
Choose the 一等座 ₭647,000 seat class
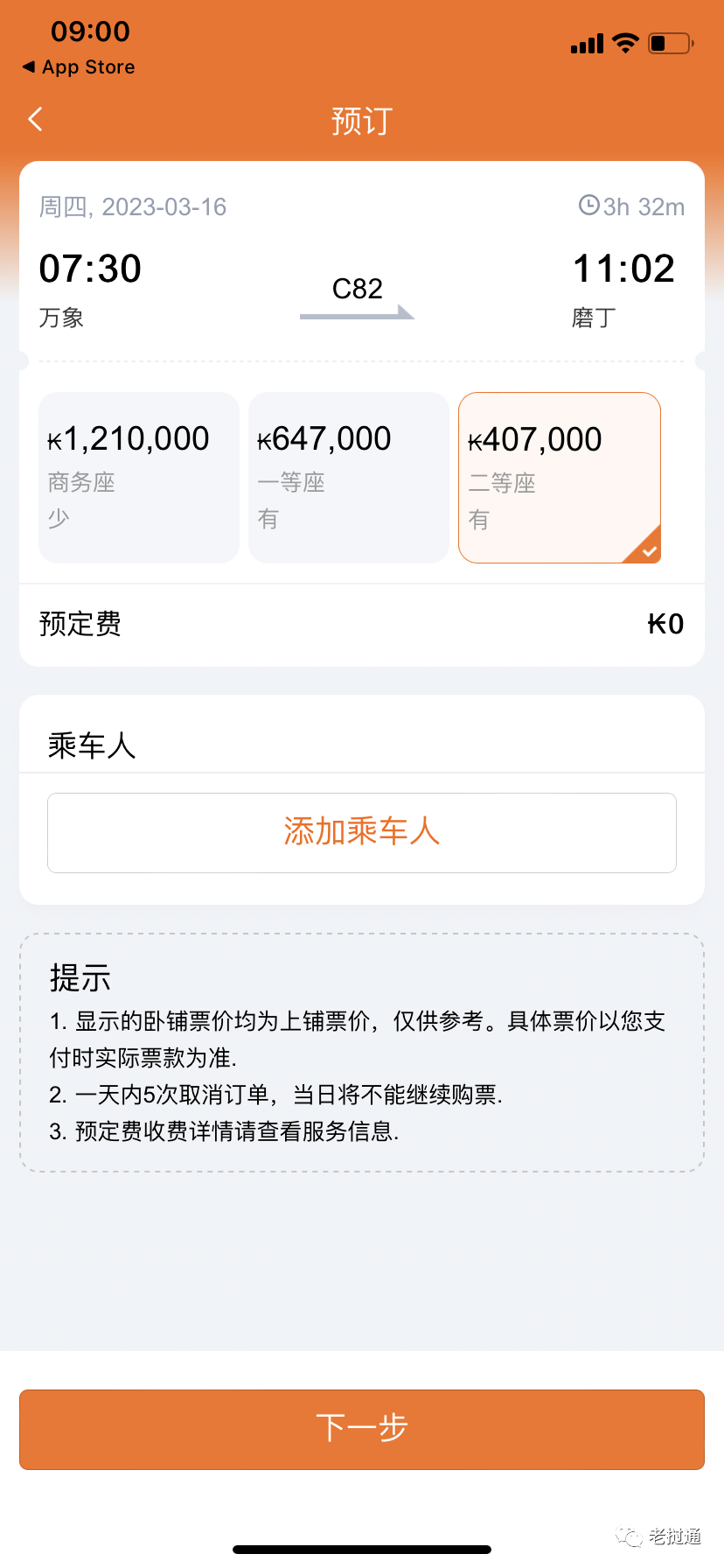349,477
